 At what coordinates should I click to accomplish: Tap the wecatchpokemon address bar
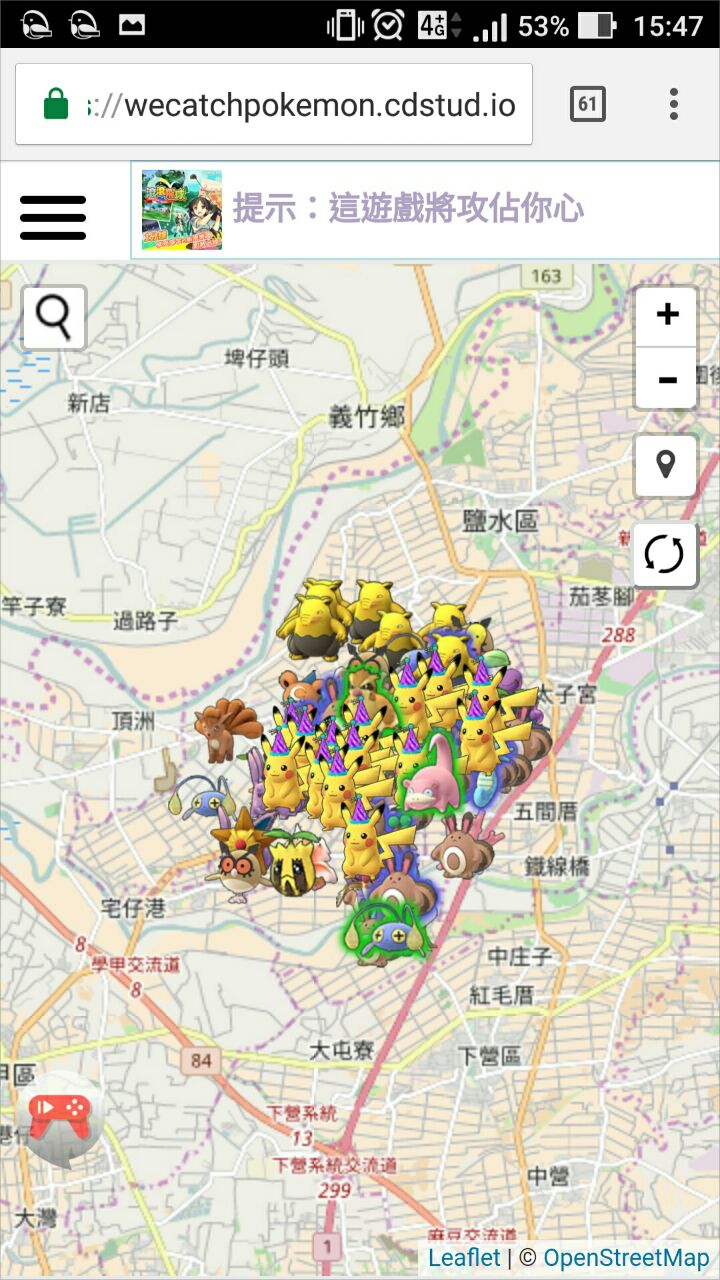(300, 105)
